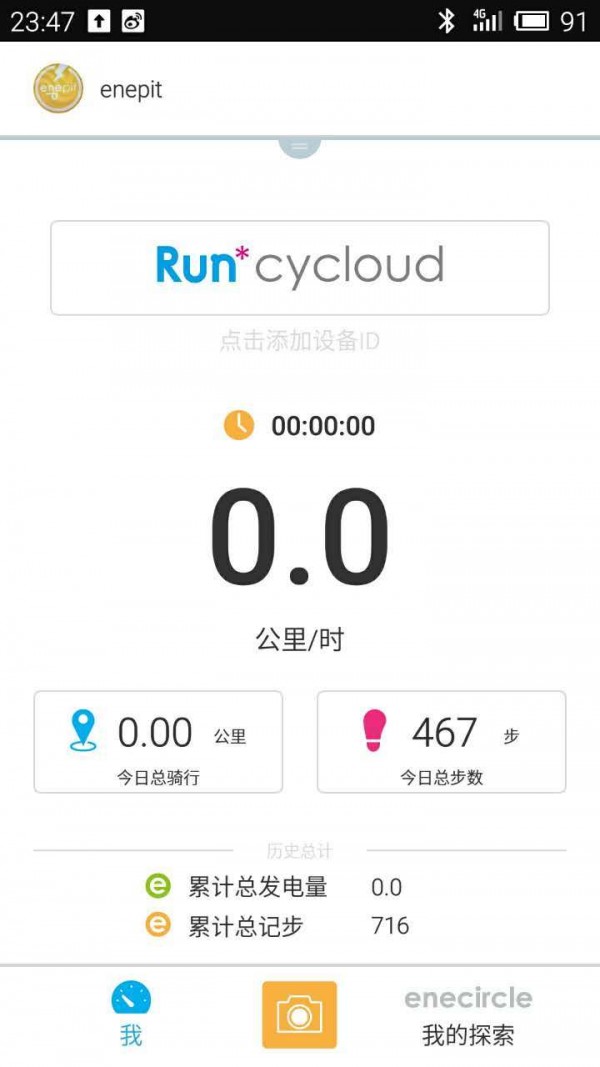Switch to the 我的探索 tab
This screenshot has height=1067, width=600.
(x=468, y=1015)
